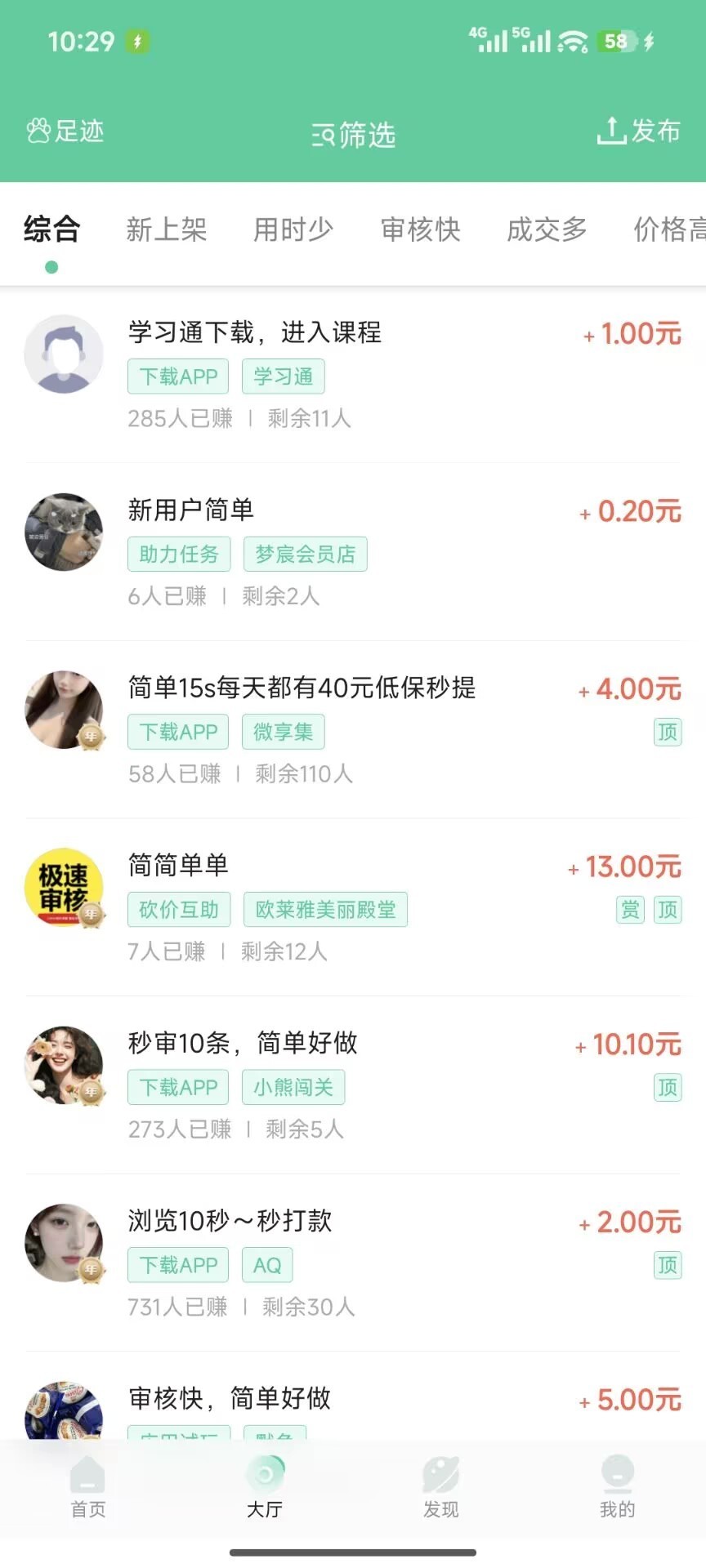Tap the 赏 reward badge on 简简单单 task
The image size is (706, 1568).
[629, 910]
